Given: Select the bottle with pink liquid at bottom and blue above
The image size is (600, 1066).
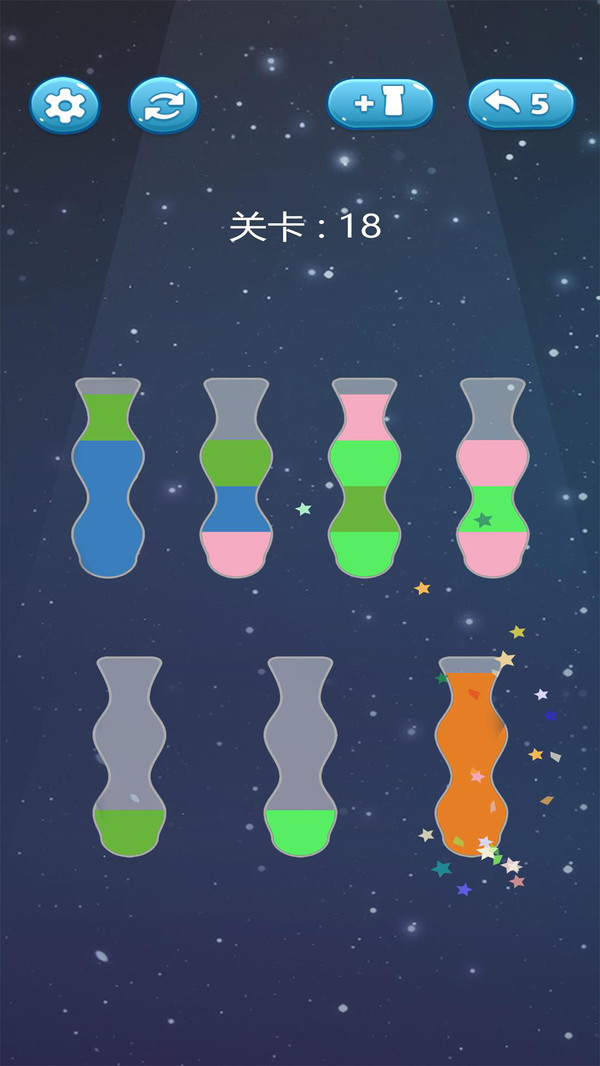Looking at the screenshot, I should (236, 480).
